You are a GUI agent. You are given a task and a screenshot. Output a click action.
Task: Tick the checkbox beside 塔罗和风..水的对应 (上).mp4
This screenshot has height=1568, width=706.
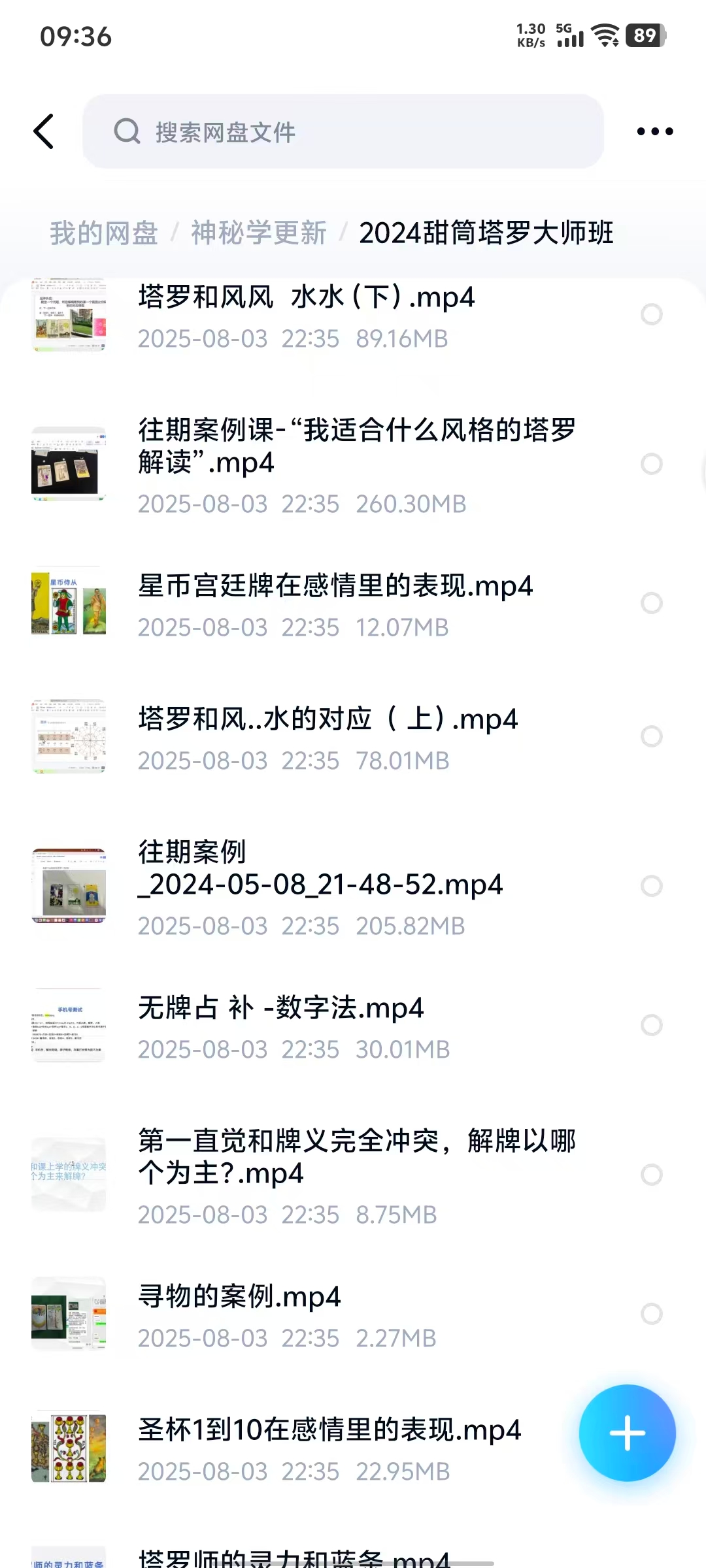tap(651, 736)
